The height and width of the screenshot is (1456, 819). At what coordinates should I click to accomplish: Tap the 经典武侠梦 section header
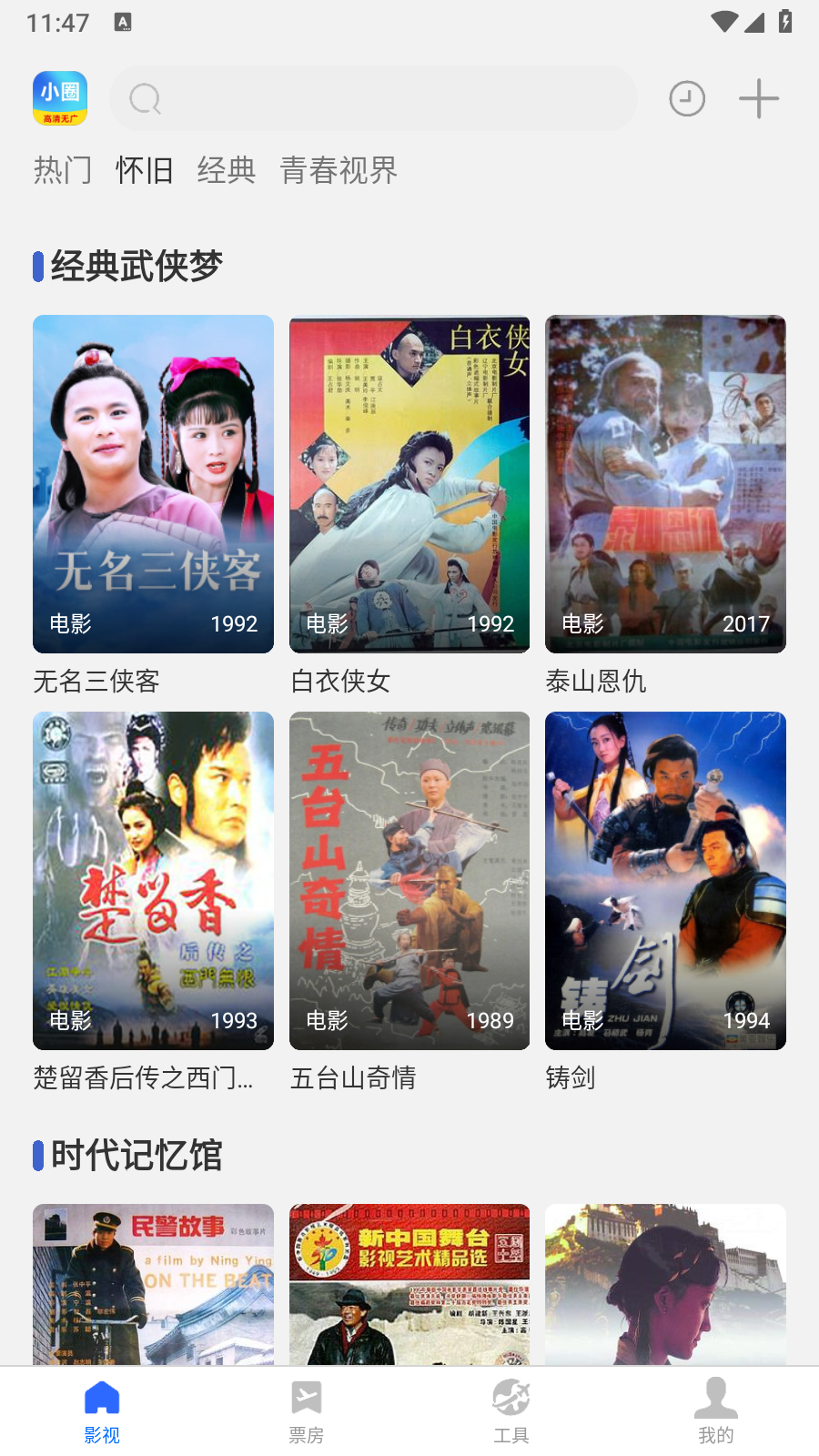133,266
